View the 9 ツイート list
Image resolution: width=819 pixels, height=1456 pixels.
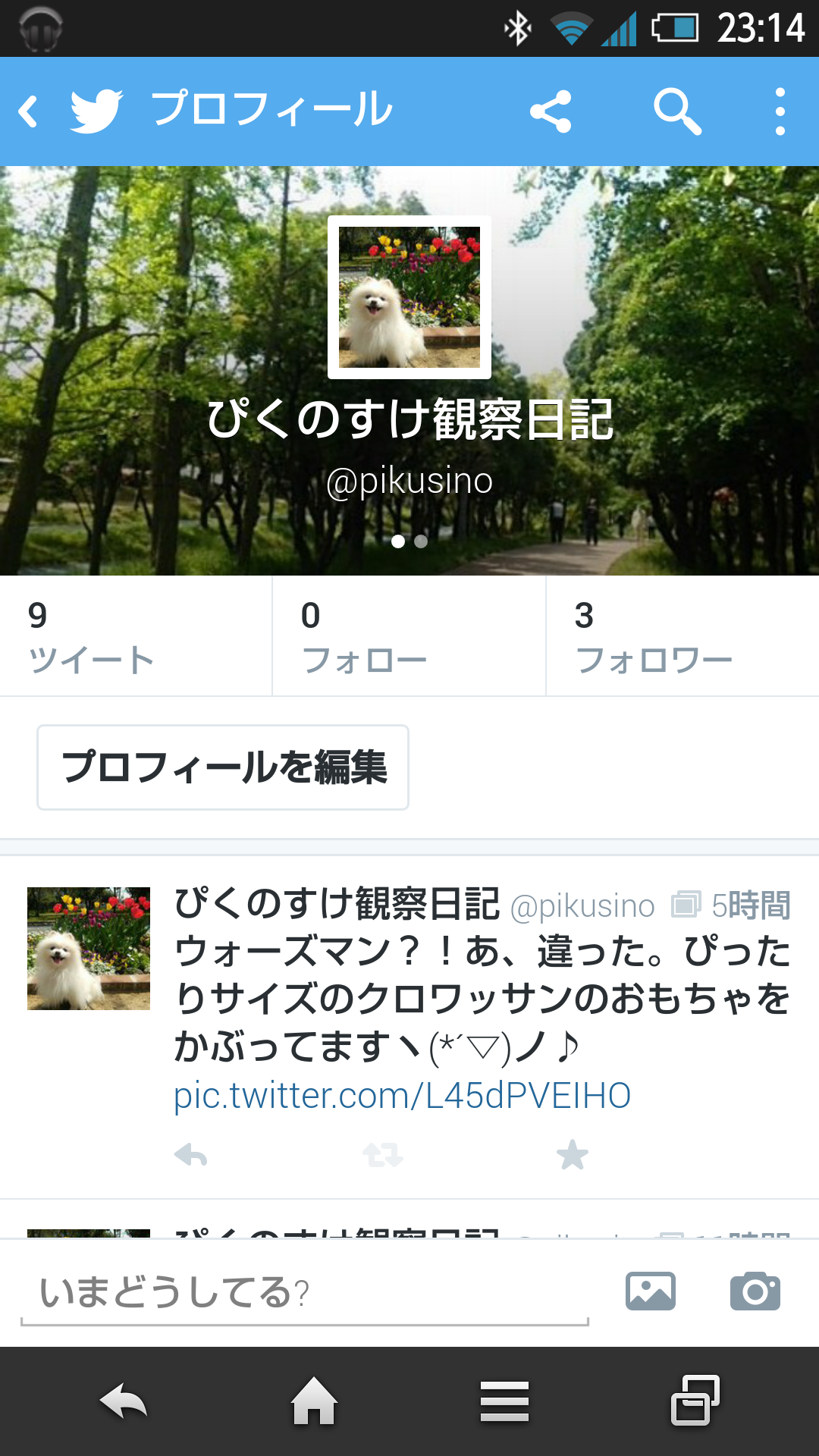pos(135,635)
